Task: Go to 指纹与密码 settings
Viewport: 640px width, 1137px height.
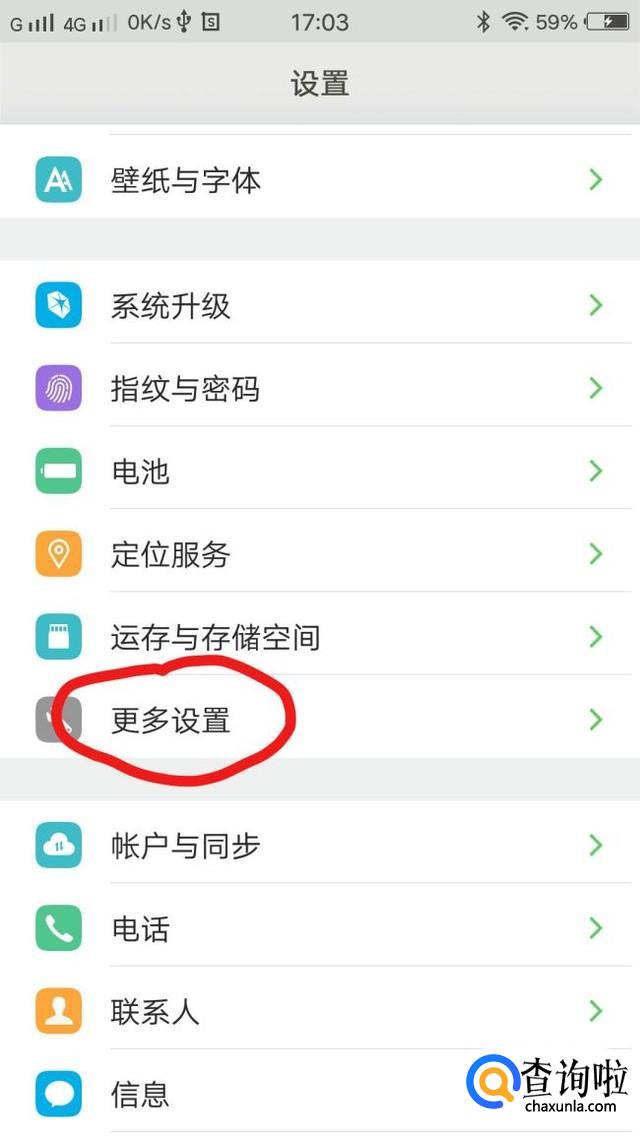Action: coord(320,387)
